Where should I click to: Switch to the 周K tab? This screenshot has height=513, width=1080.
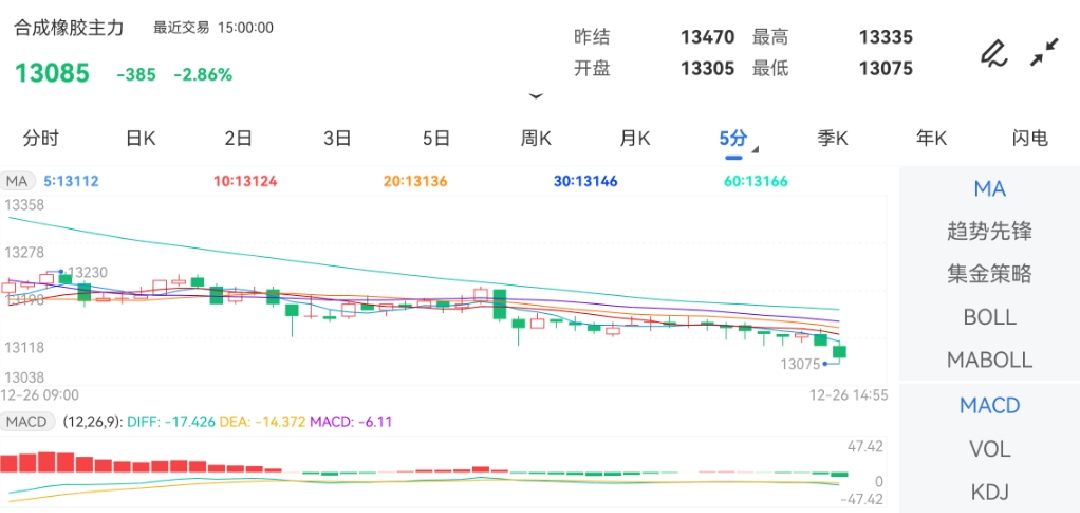pyautogui.click(x=535, y=139)
